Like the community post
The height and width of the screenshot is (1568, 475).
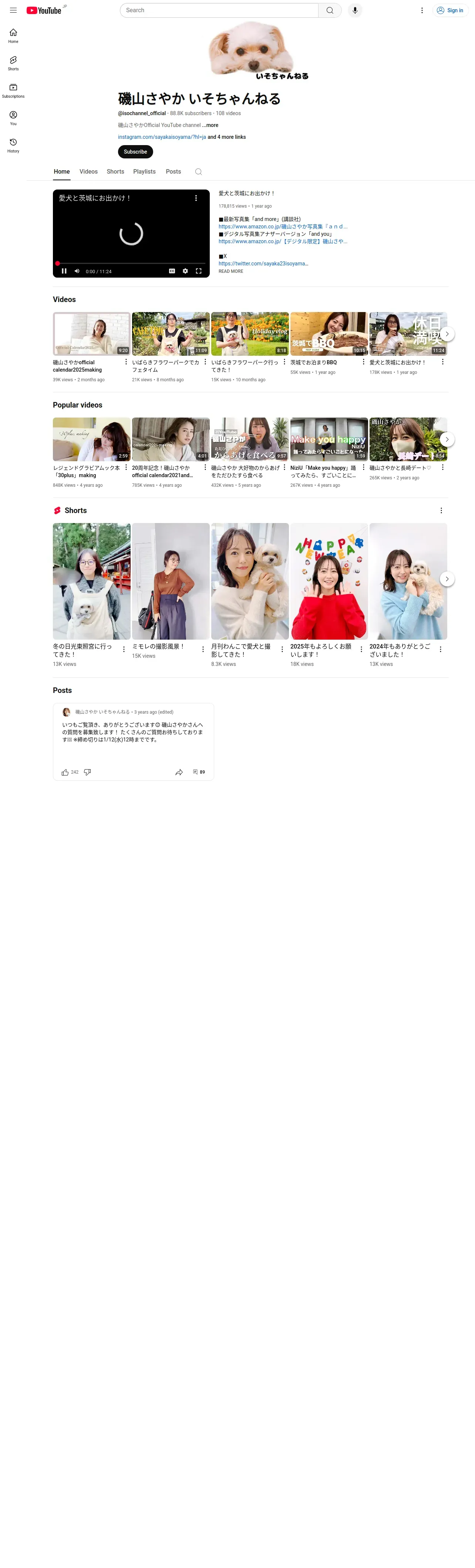[65, 772]
